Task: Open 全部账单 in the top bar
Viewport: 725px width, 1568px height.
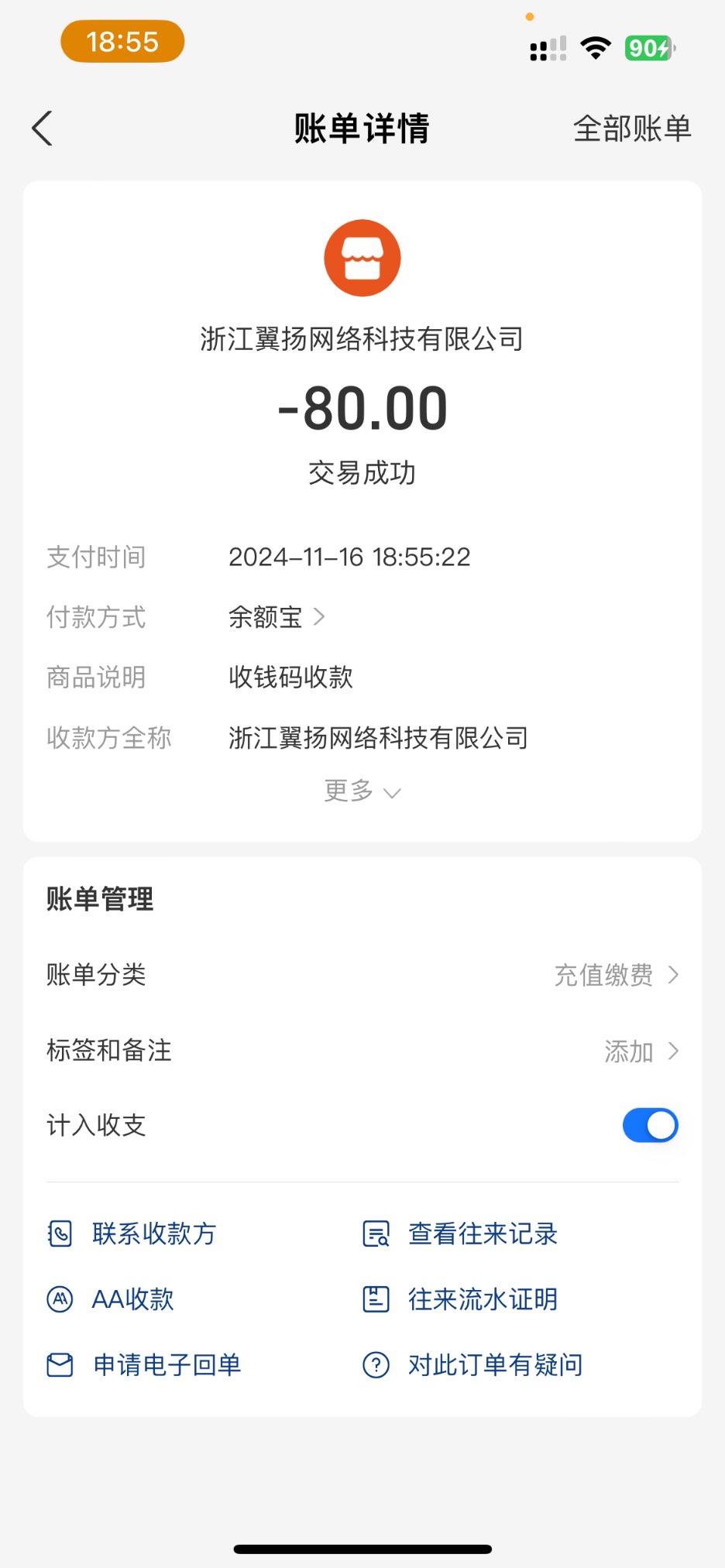Action: point(631,129)
